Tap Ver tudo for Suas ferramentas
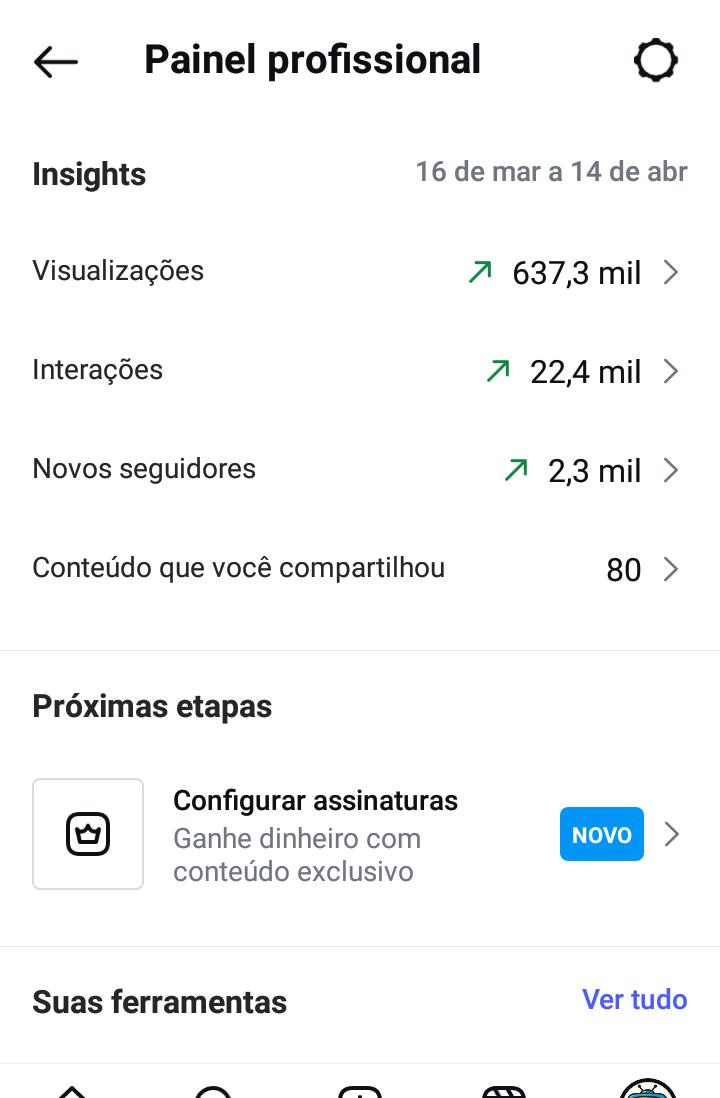The width and height of the screenshot is (720, 1098). (x=634, y=1000)
